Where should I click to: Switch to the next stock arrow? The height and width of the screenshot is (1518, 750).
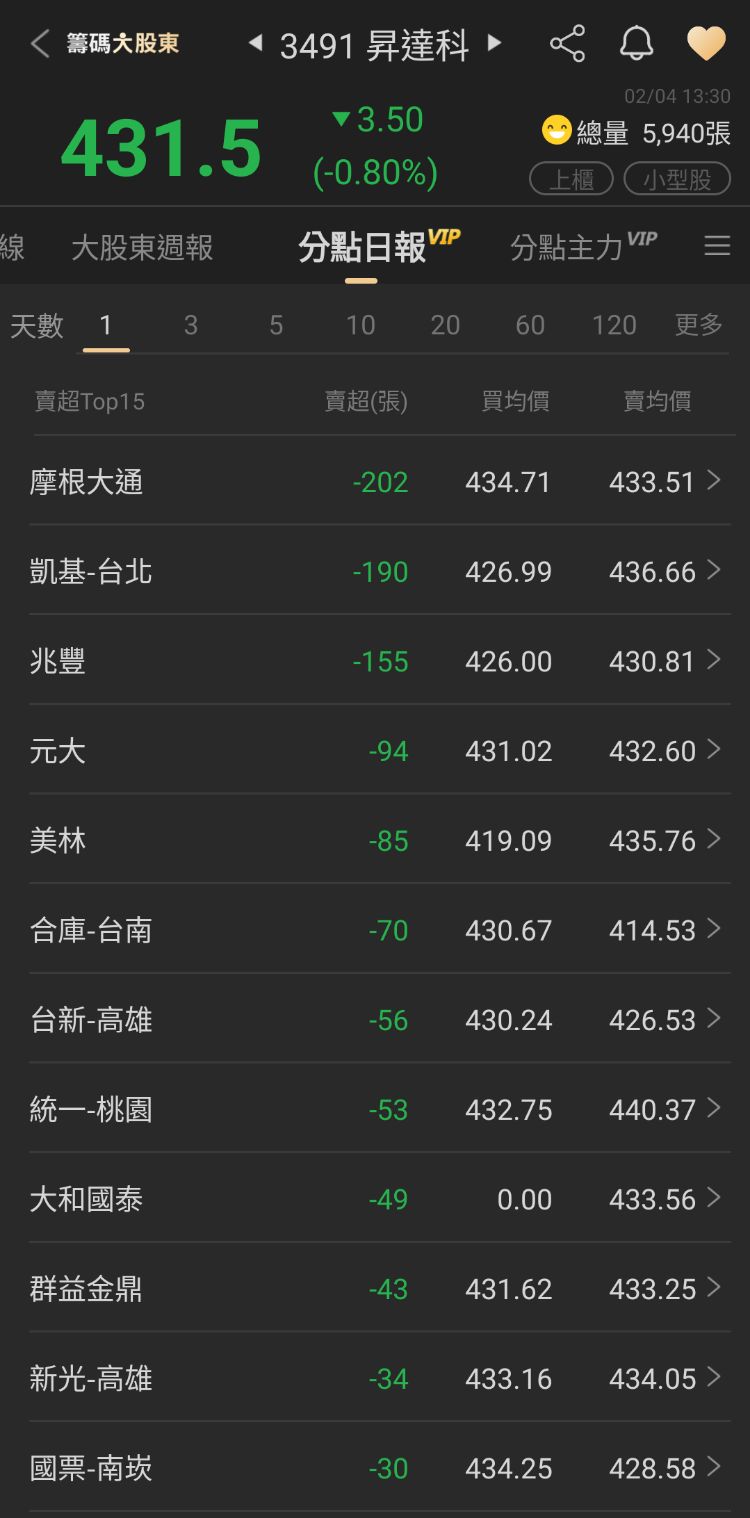494,43
